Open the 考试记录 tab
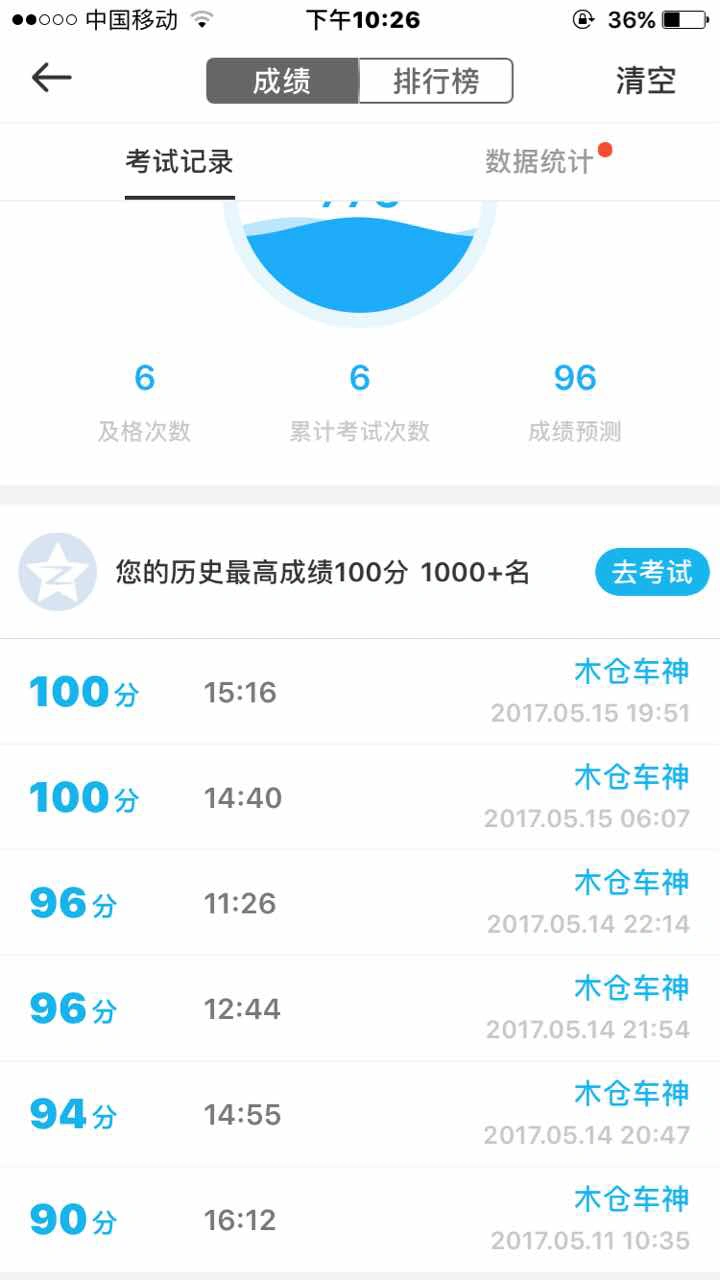Image resolution: width=720 pixels, height=1280 pixels. (180, 161)
